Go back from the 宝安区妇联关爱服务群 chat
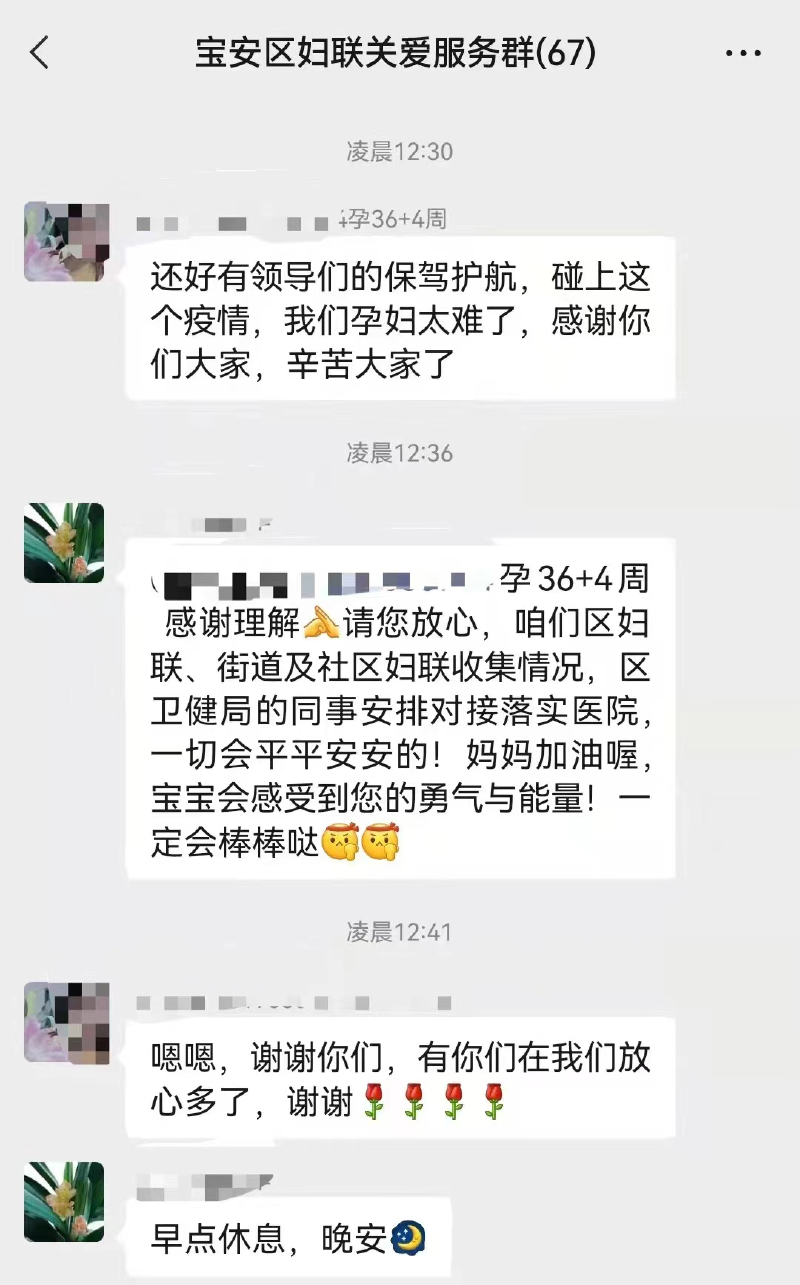800x1285 pixels. pyautogui.click(x=39, y=53)
